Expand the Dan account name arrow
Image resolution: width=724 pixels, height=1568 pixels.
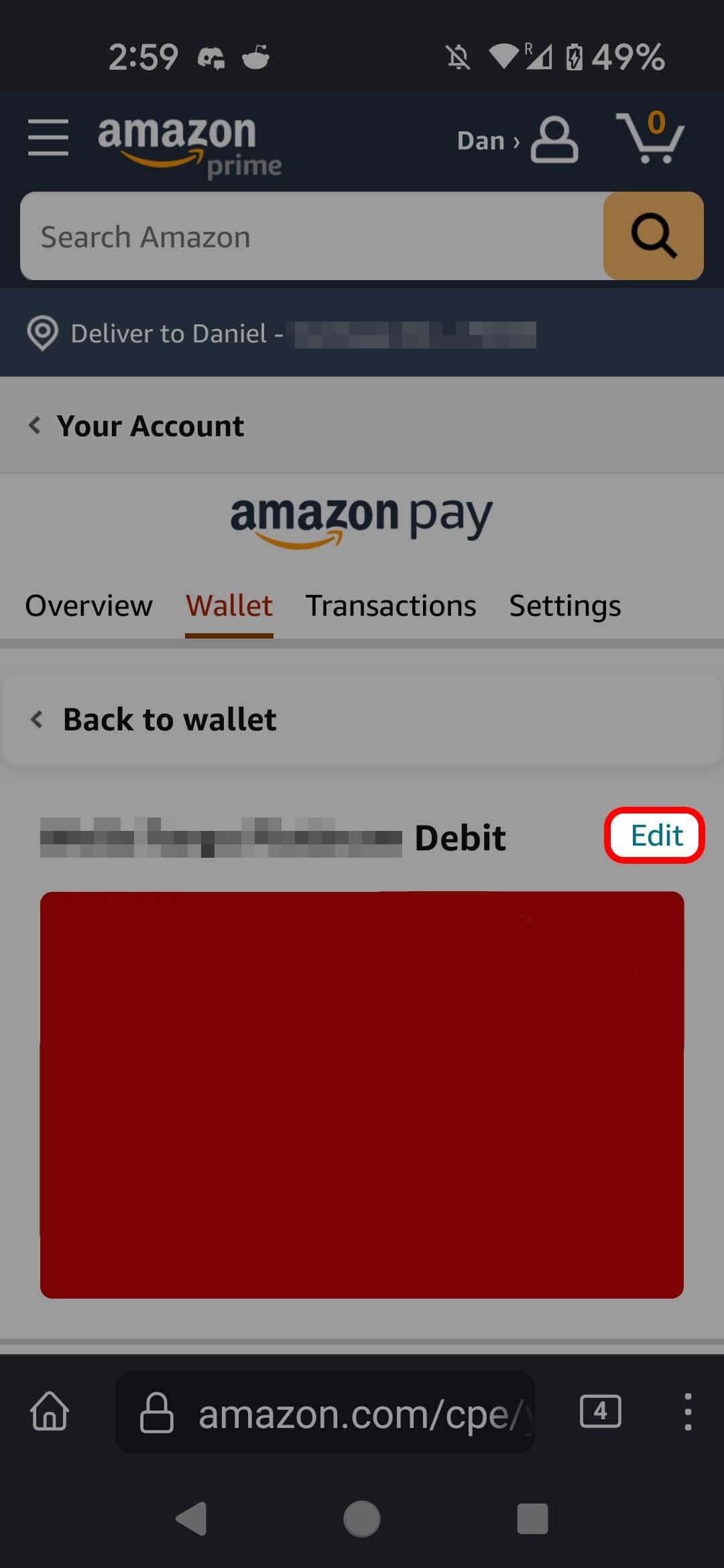point(516,141)
